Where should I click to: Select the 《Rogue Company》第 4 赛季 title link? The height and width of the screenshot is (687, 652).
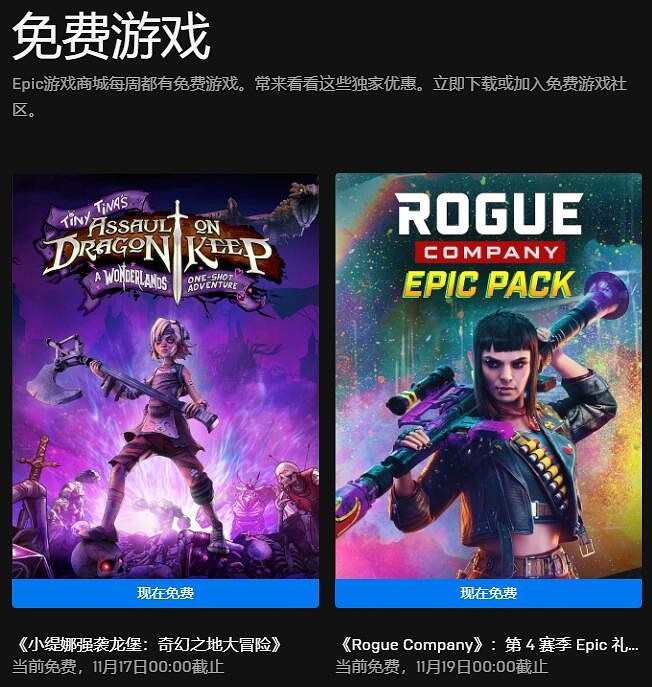click(488, 645)
